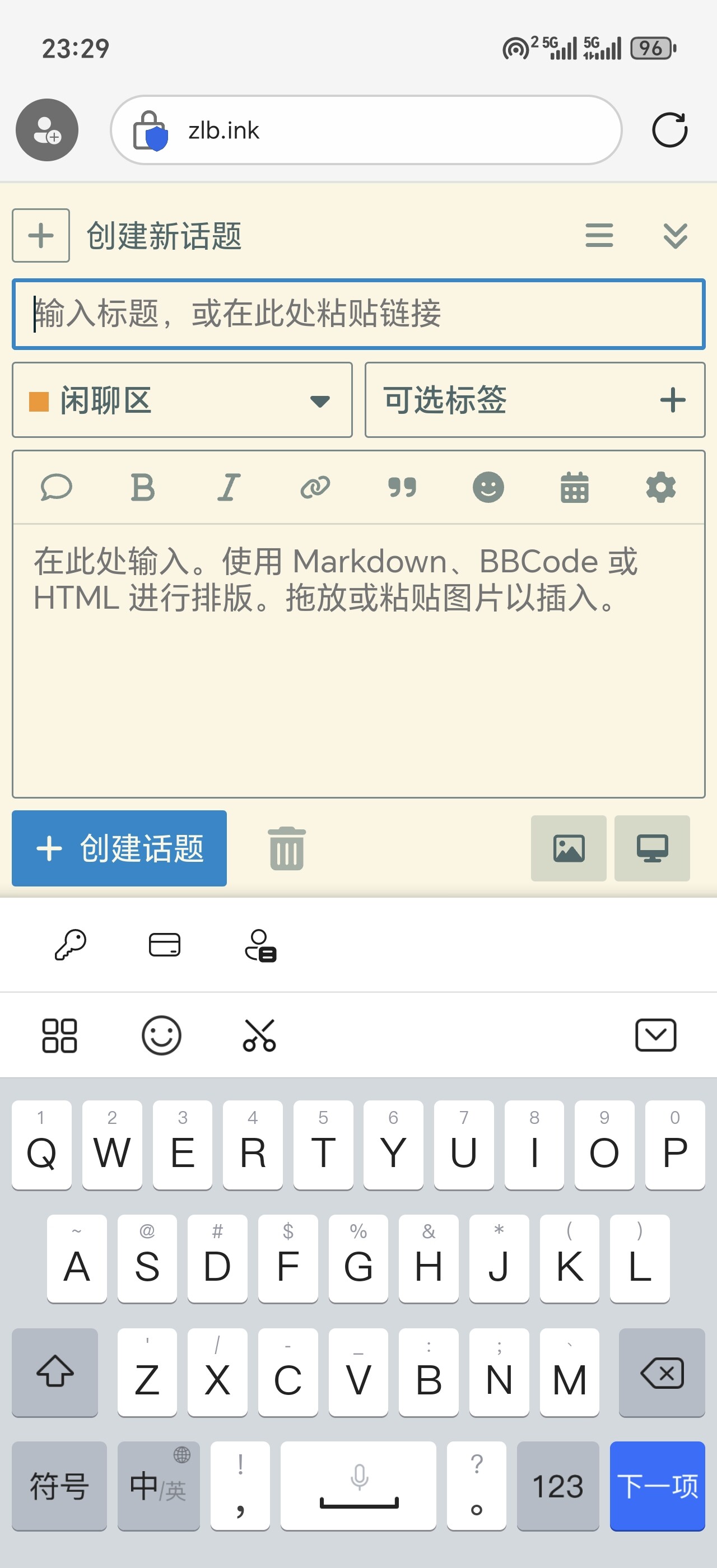Viewport: 717px width, 1568px height.
Task: Open the zlb.ink address bar
Action: (x=365, y=130)
